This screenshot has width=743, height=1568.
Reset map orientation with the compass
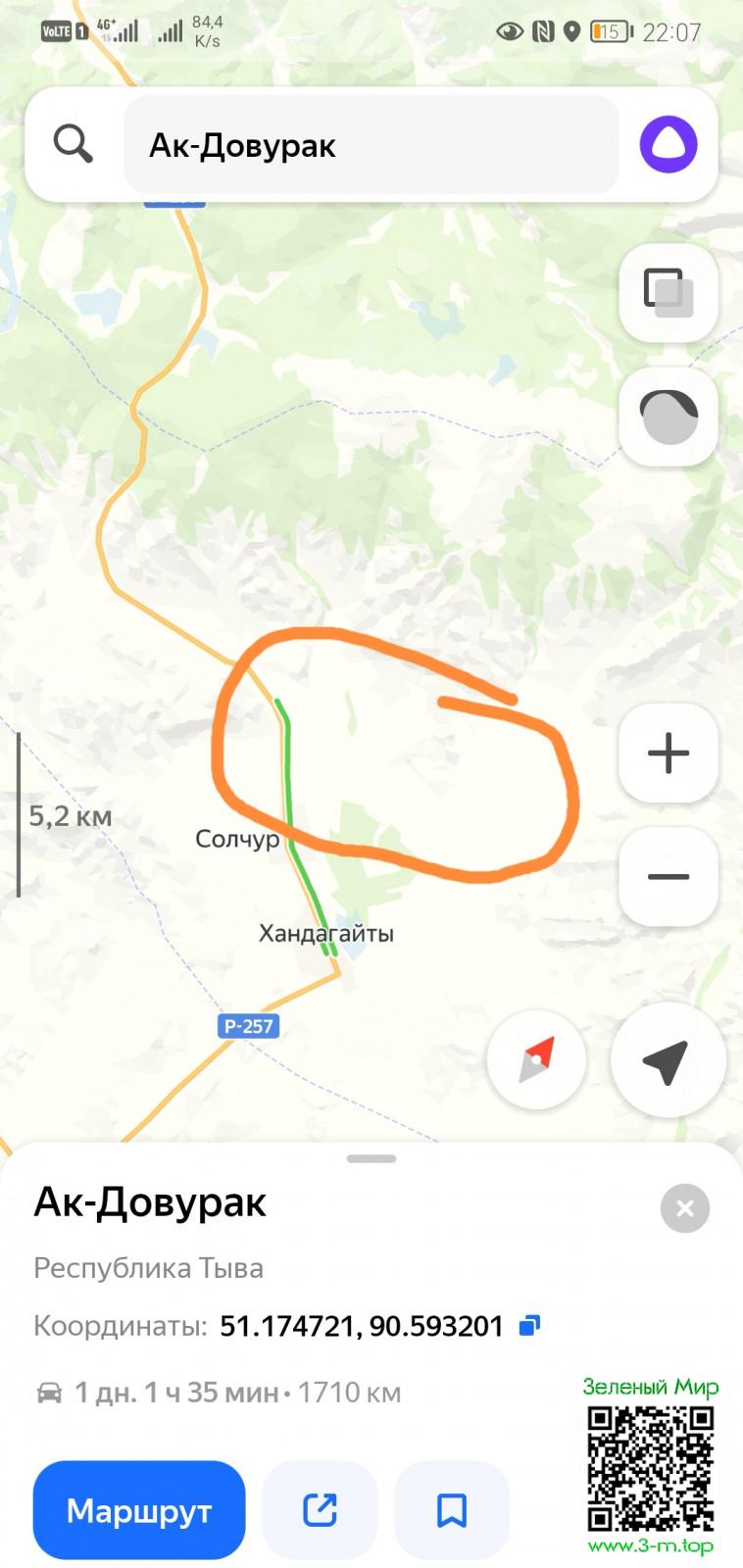coord(536,1059)
